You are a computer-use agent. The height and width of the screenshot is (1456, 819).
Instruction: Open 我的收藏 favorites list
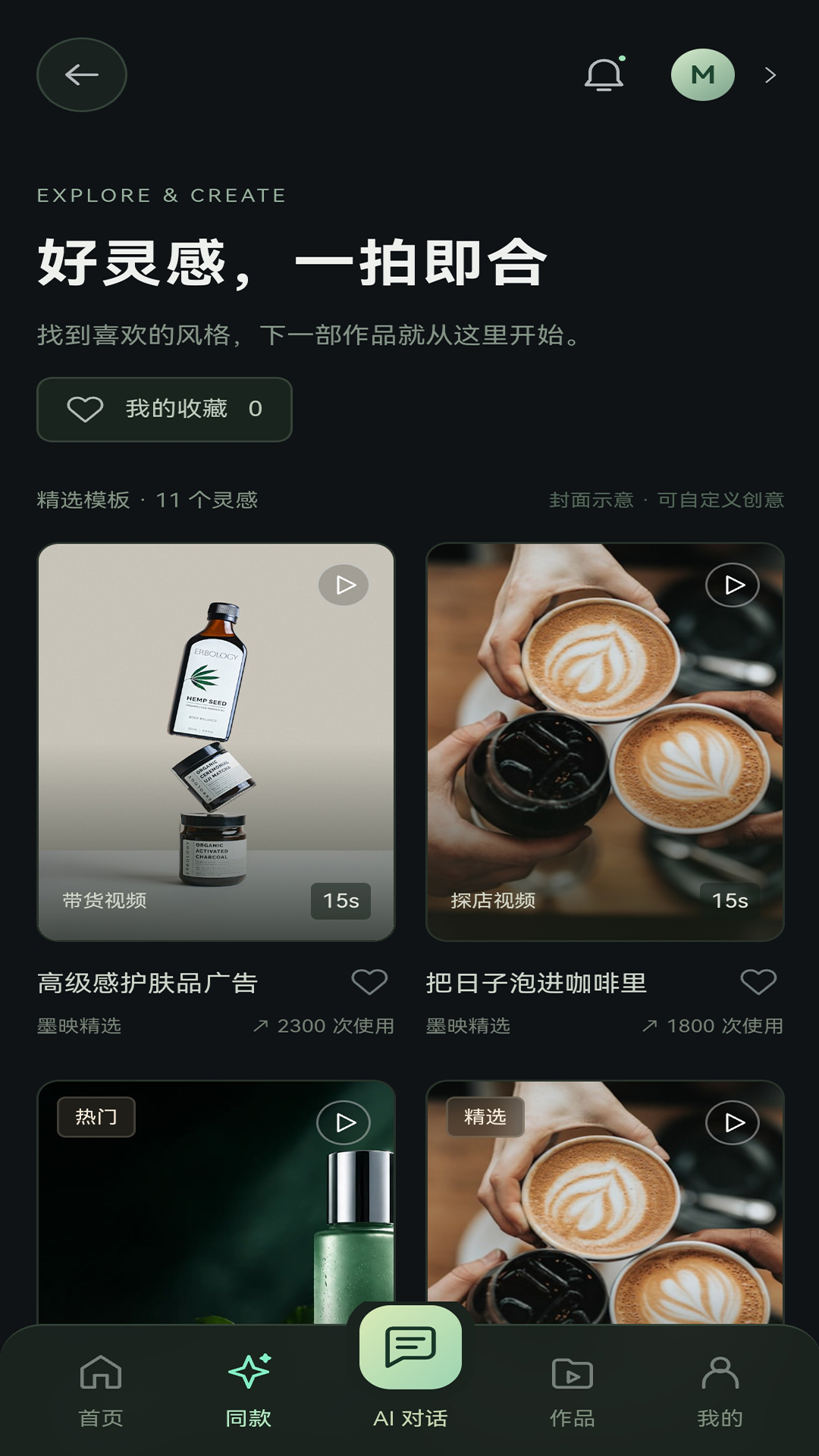click(x=165, y=409)
